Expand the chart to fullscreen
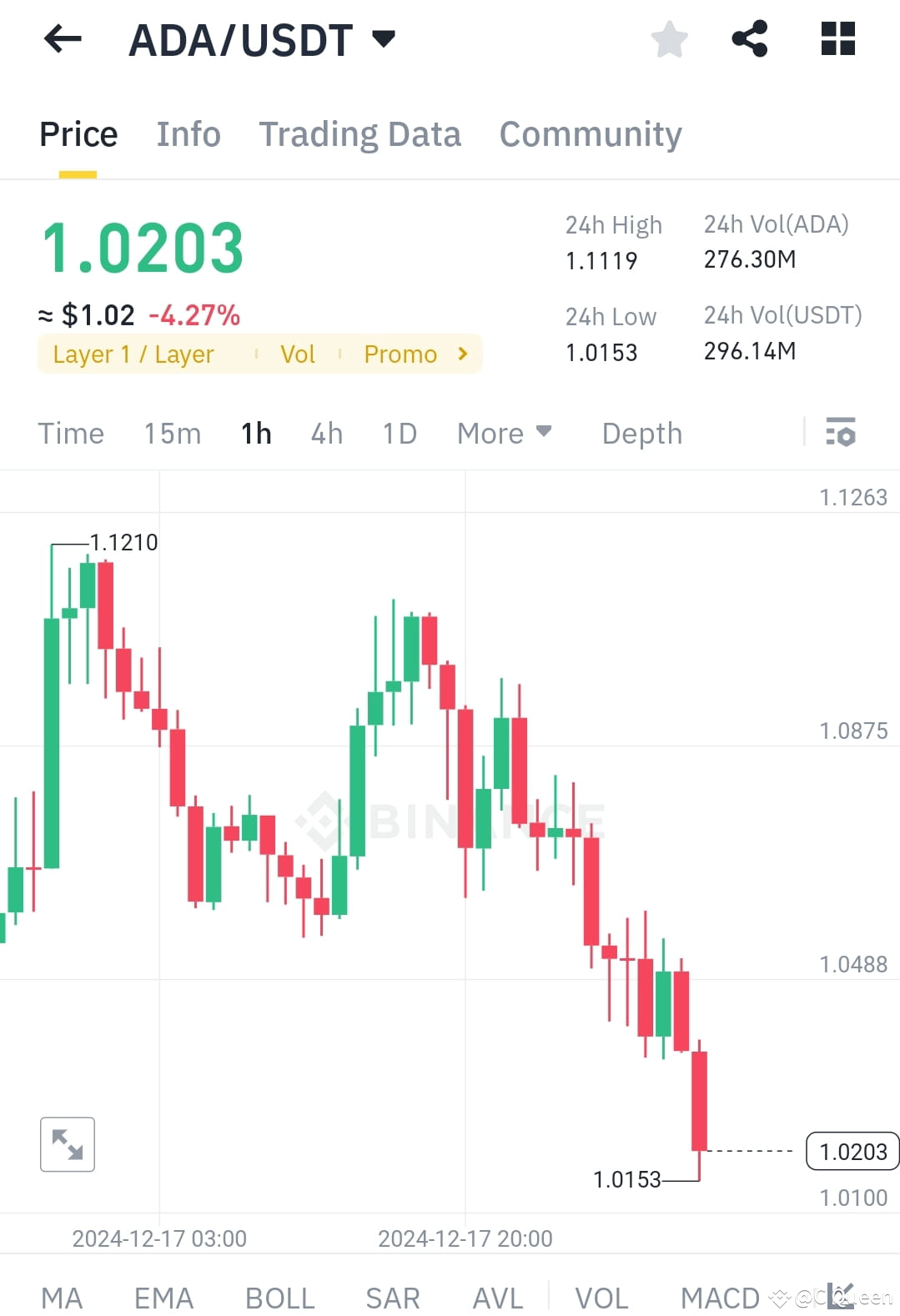Screen dimensions: 900x1316 click(67, 1144)
